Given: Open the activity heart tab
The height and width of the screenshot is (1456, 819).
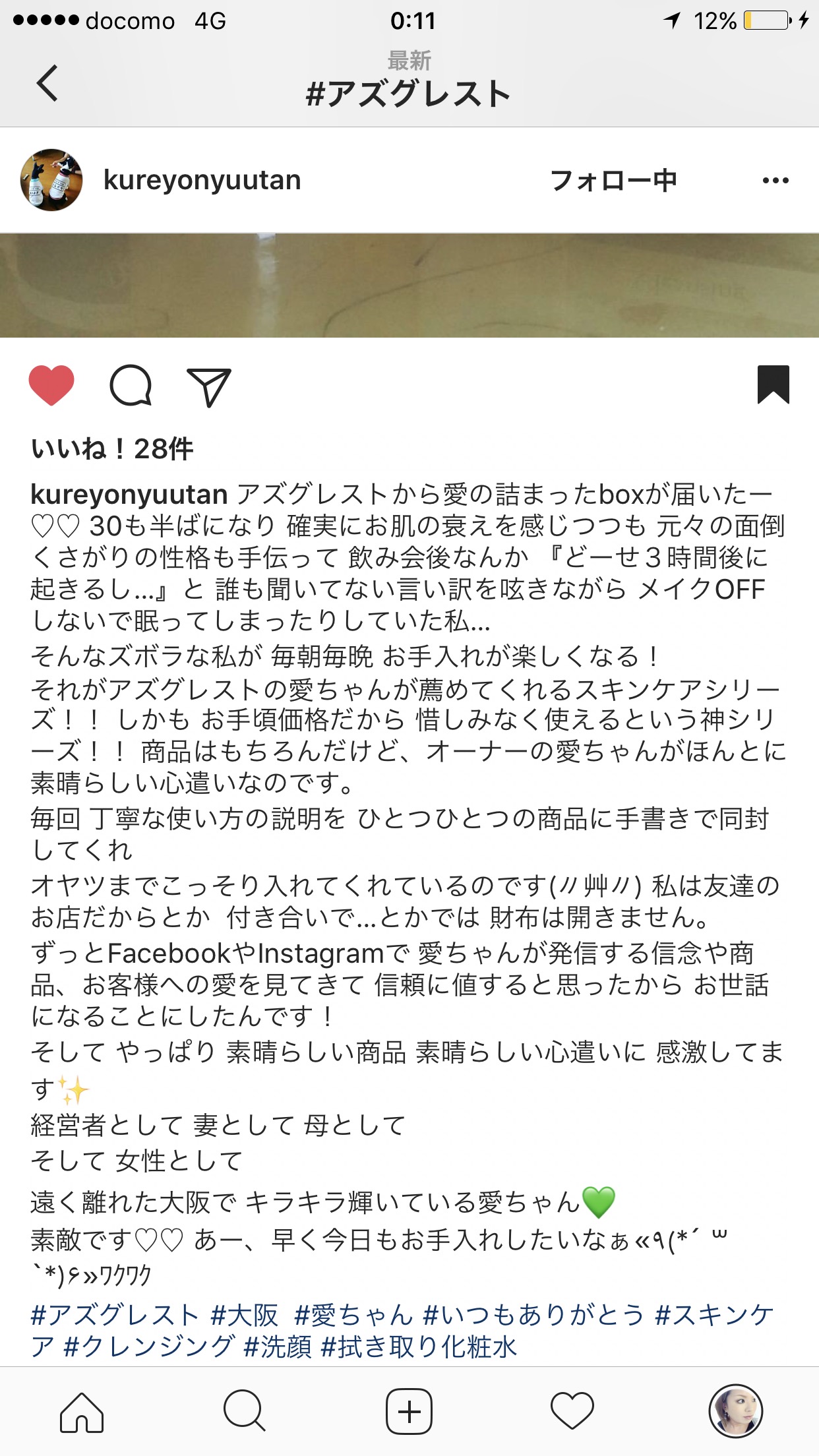Looking at the screenshot, I should 572,1412.
